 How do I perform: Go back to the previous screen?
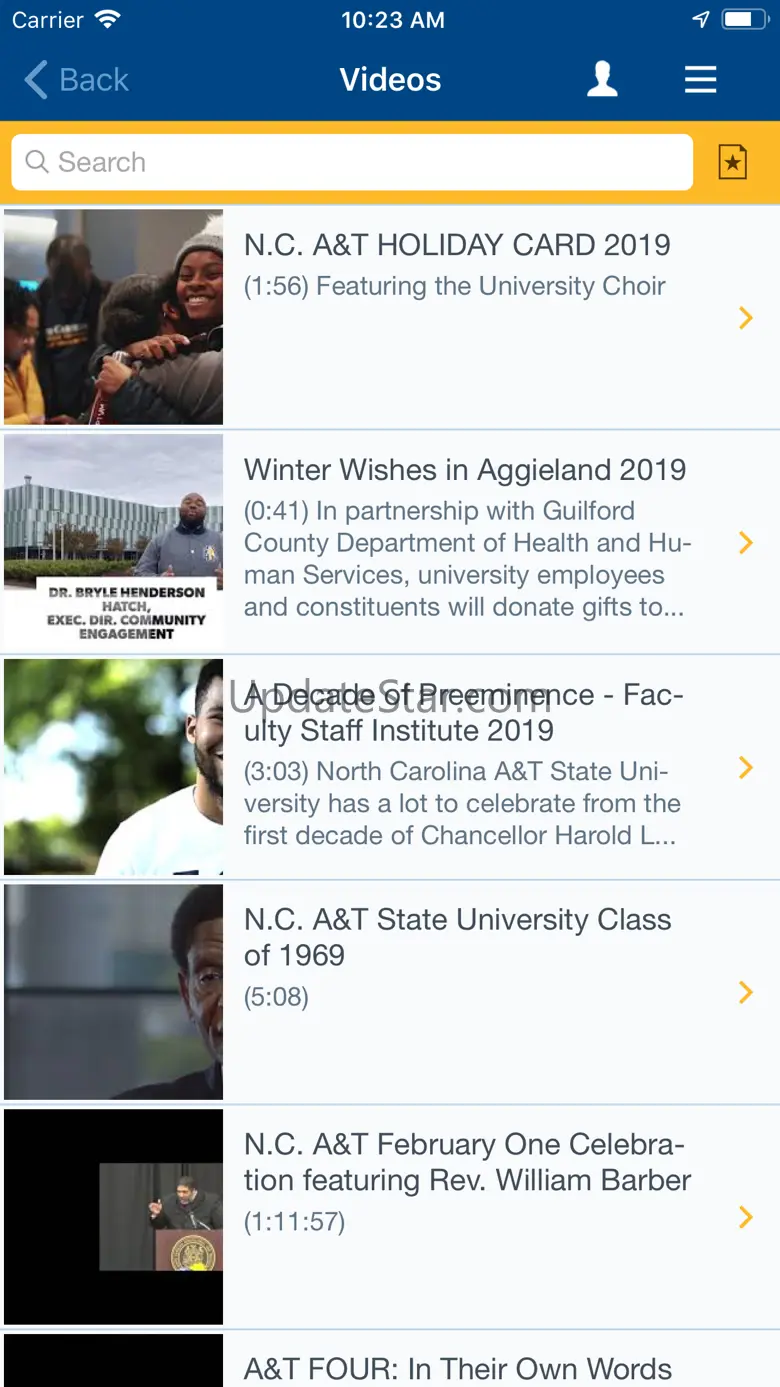77,80
